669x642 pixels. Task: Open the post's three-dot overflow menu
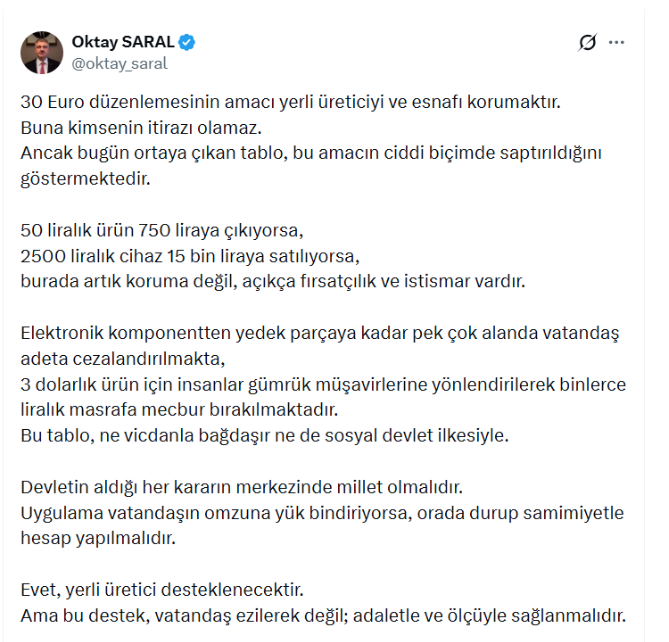pos(617,42)
